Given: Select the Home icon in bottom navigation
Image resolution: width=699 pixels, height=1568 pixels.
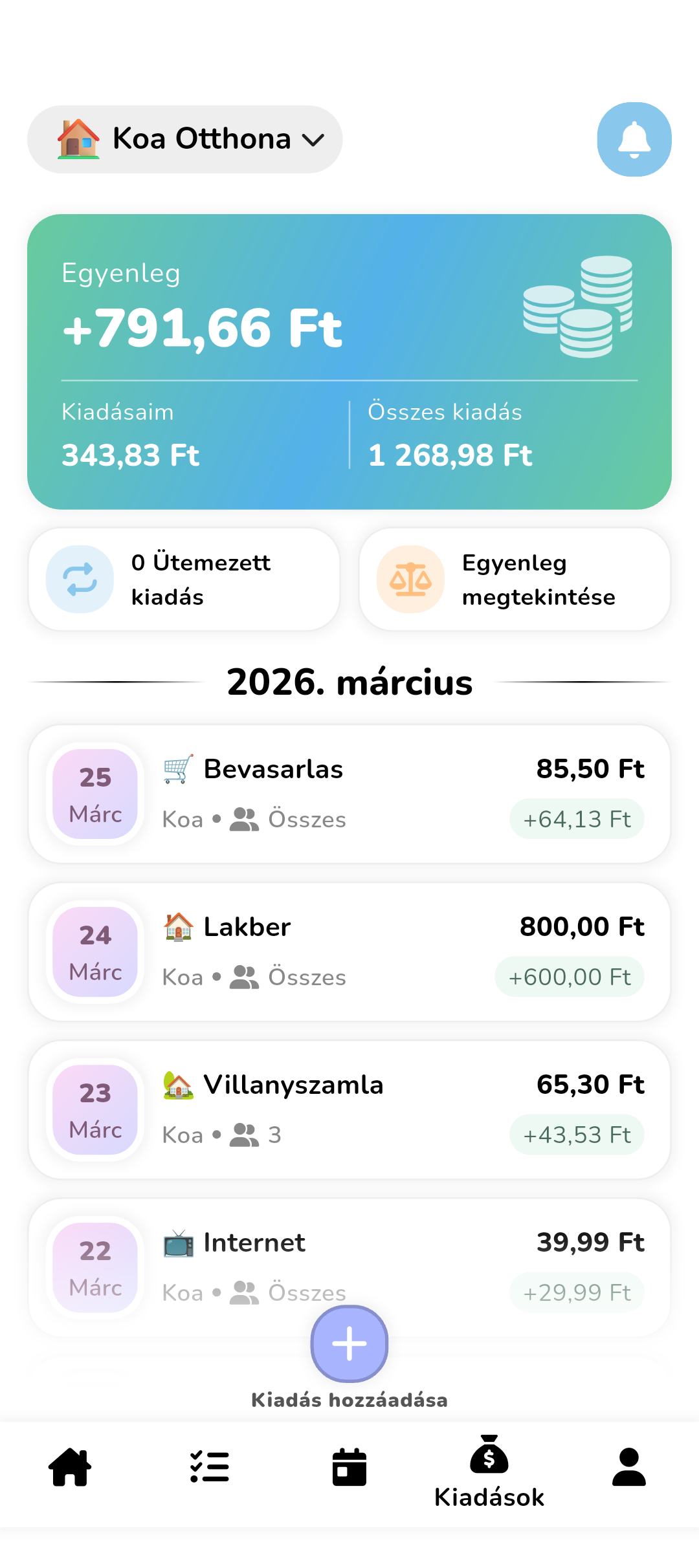Looking at the screenshot, I should 70,1467.
